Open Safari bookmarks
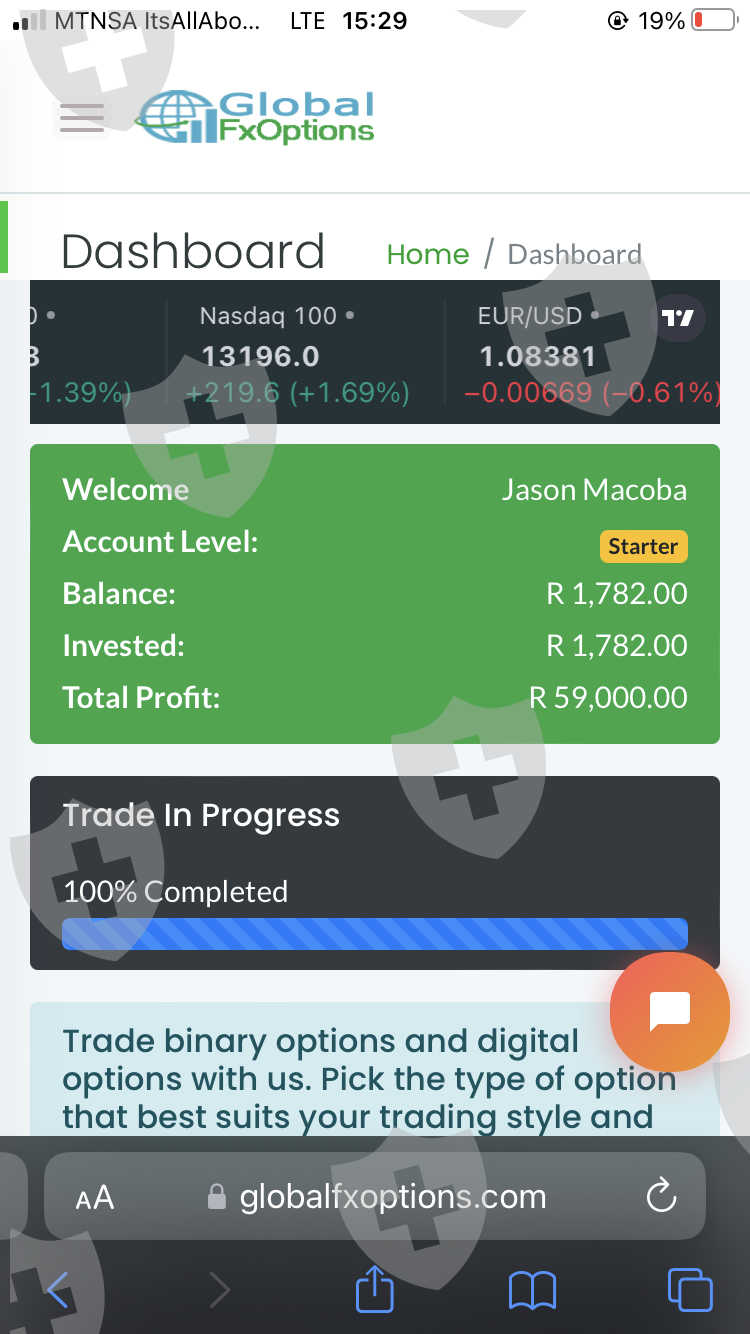Screen dimensions: 750x1334 (532, 1290)
